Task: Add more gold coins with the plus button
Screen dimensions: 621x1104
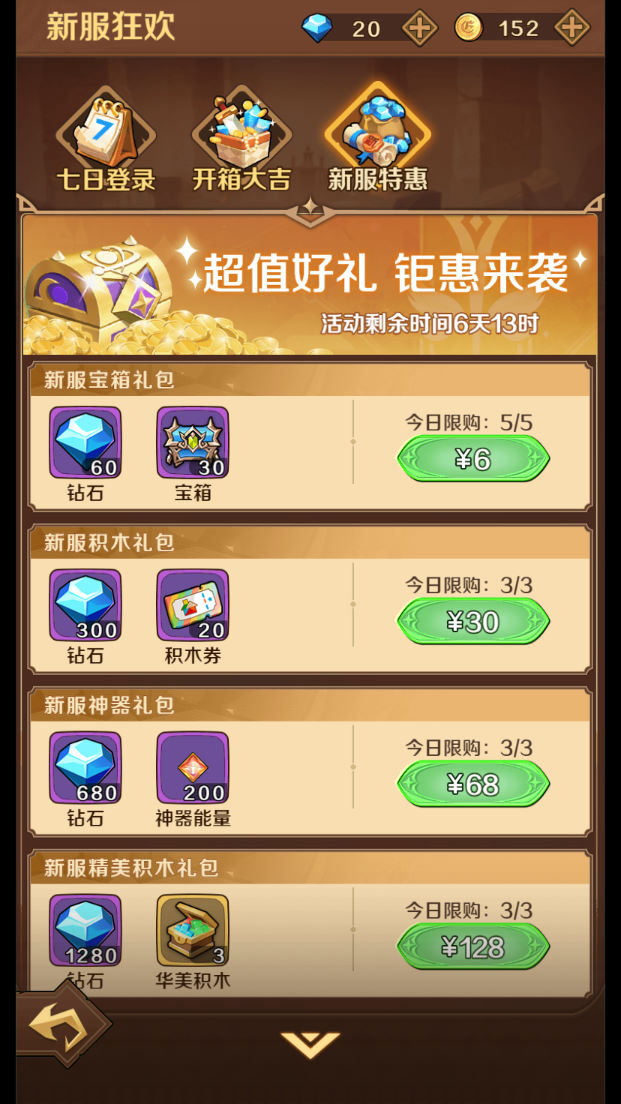Action: [572, 28]
